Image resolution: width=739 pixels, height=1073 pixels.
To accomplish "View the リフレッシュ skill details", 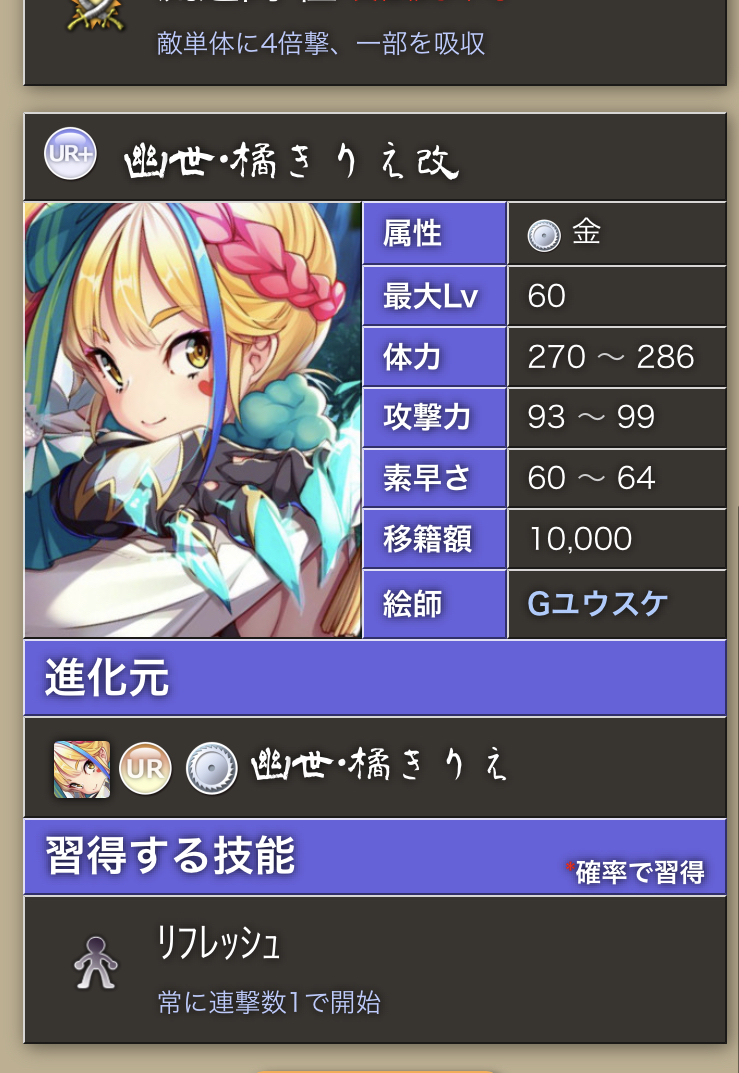I will (218, 943).
